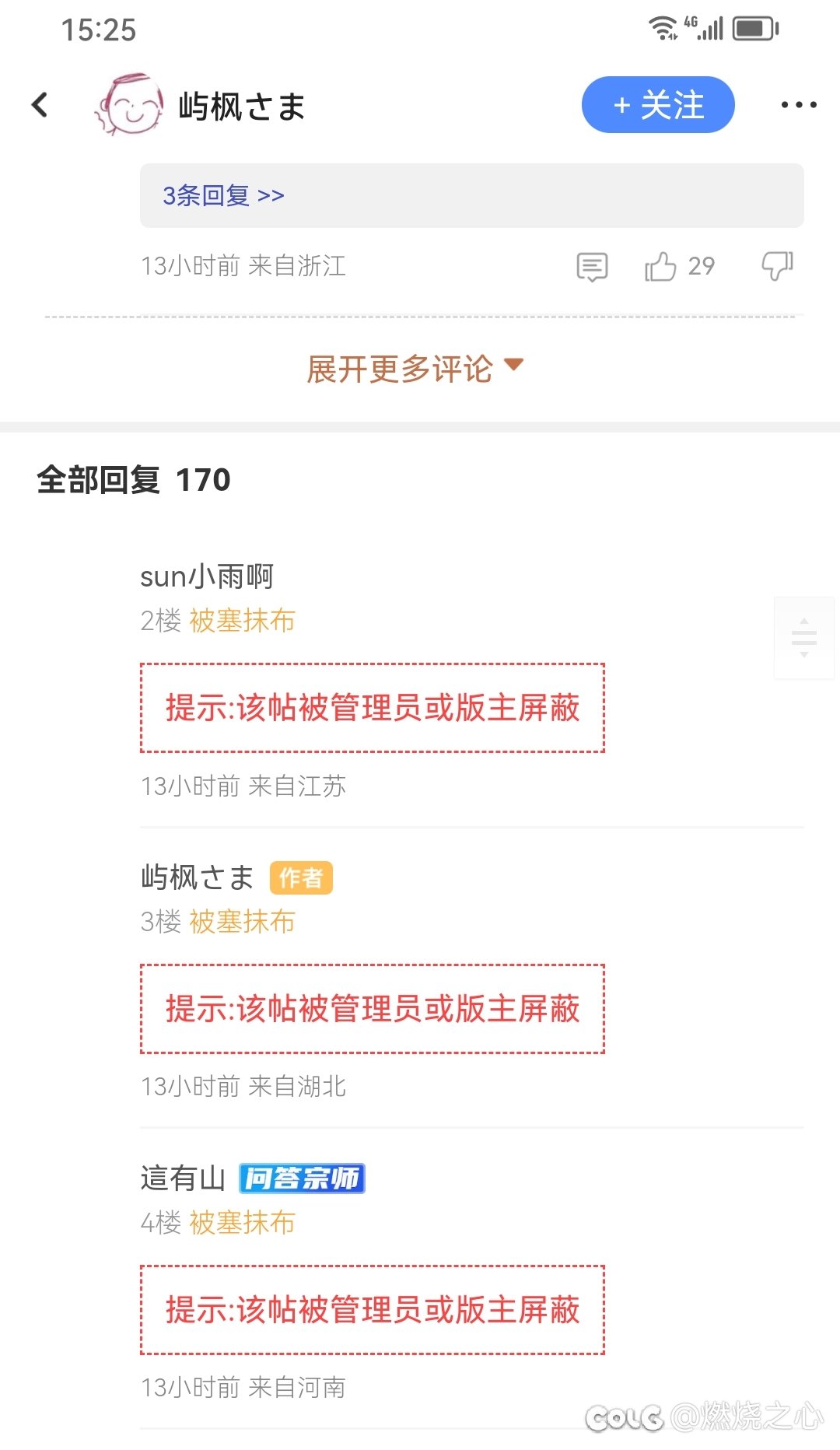The height and width of the screenshot is (1450, 840).
Task: Reply with the comment icon beside 29
Action: [592, 267]
